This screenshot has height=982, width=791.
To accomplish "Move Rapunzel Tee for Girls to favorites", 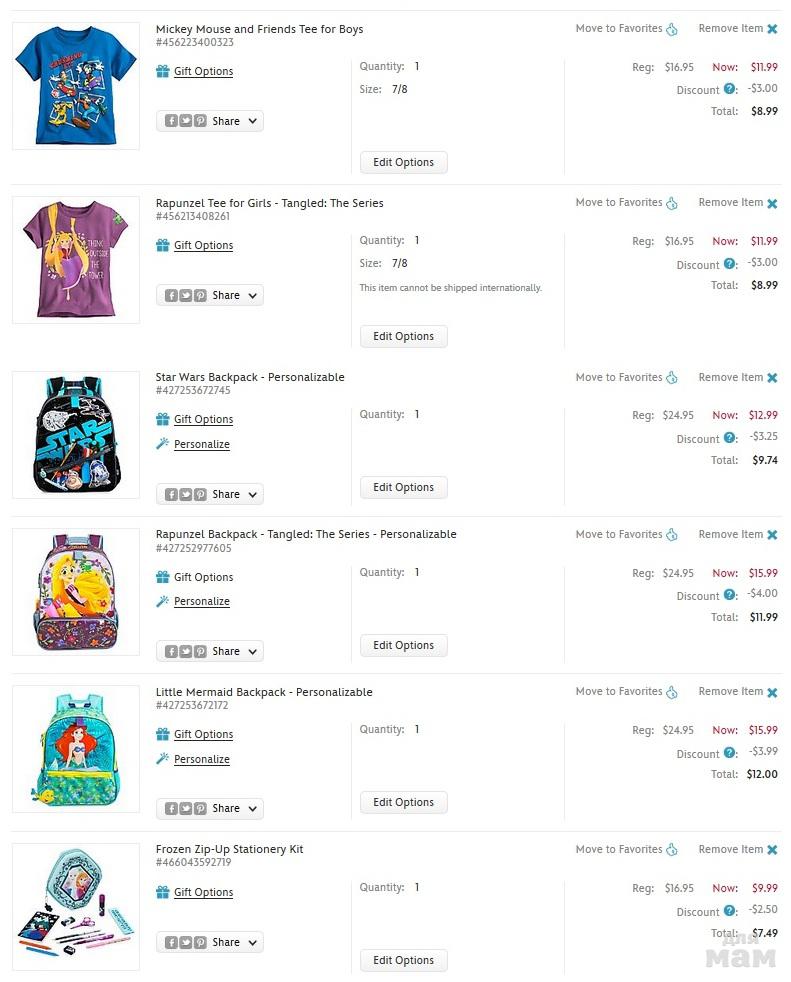I will tap(626, 203).
